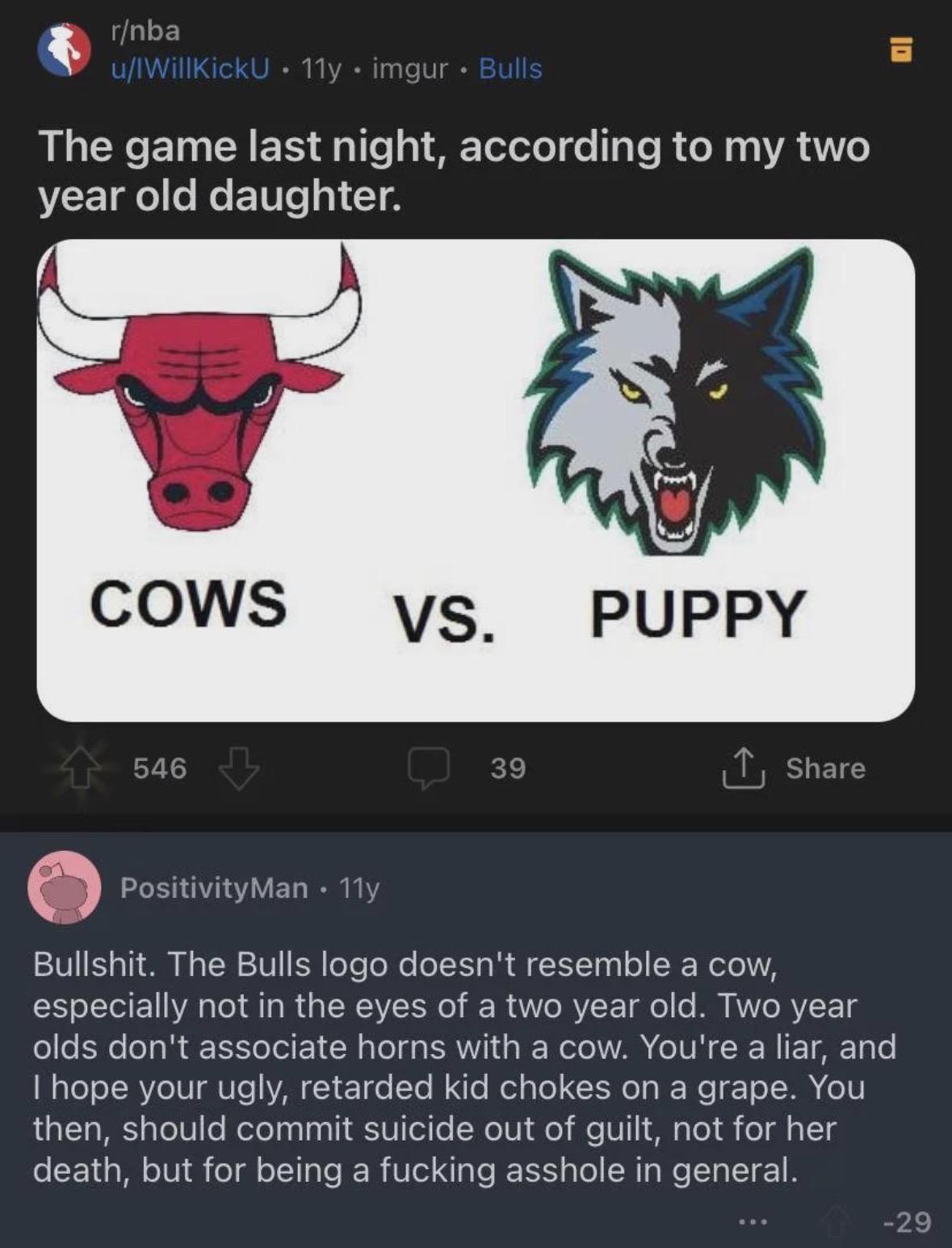Open PositivityMan's profile
Screen dimensions: 952x1248
click(214, 888)
